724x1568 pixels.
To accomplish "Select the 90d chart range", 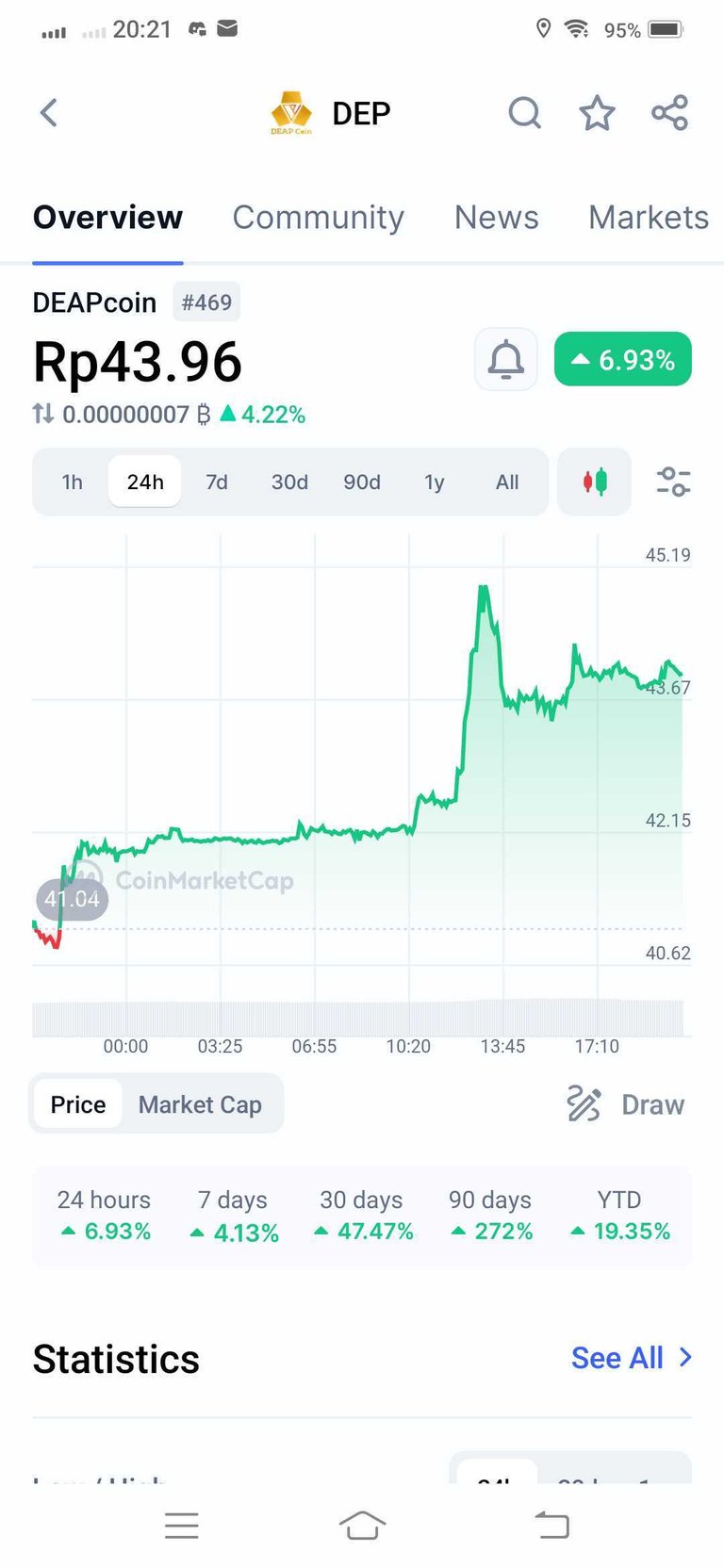I will tap(362, 482).
